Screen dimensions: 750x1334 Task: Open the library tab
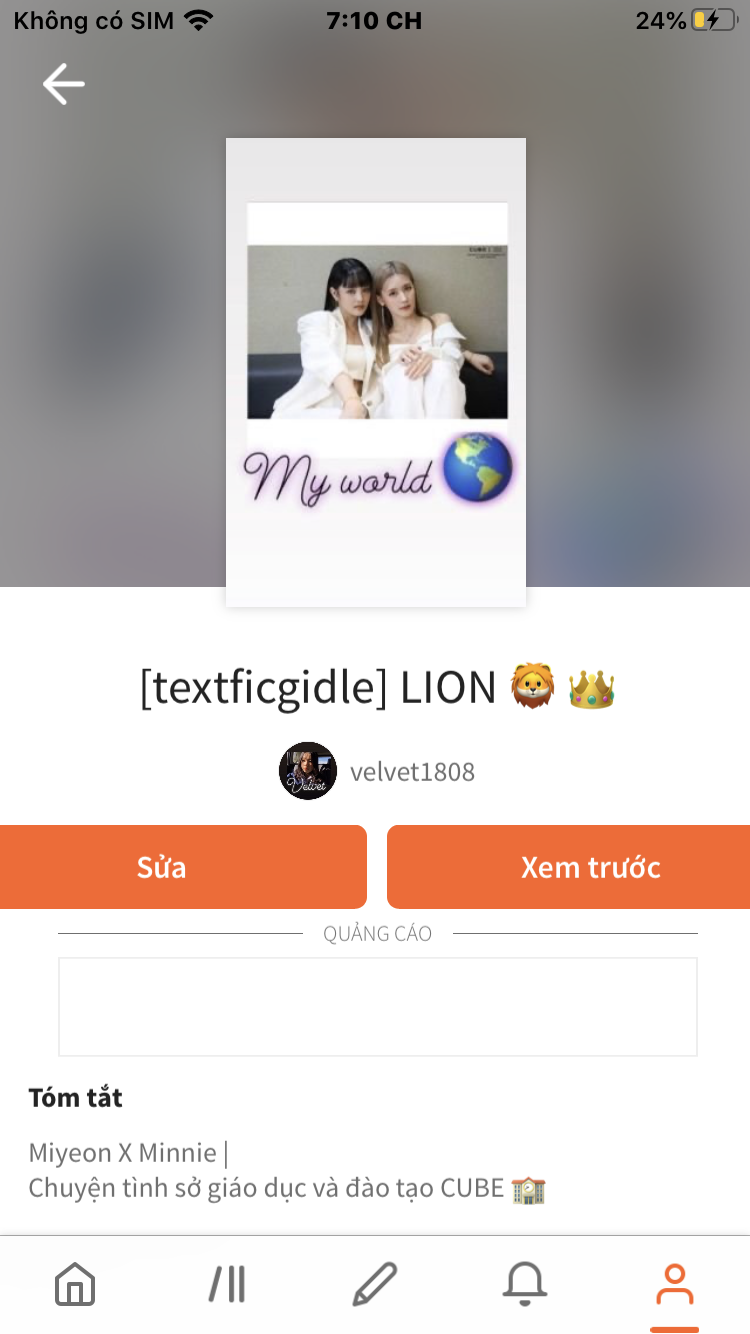click(227, 1284)
